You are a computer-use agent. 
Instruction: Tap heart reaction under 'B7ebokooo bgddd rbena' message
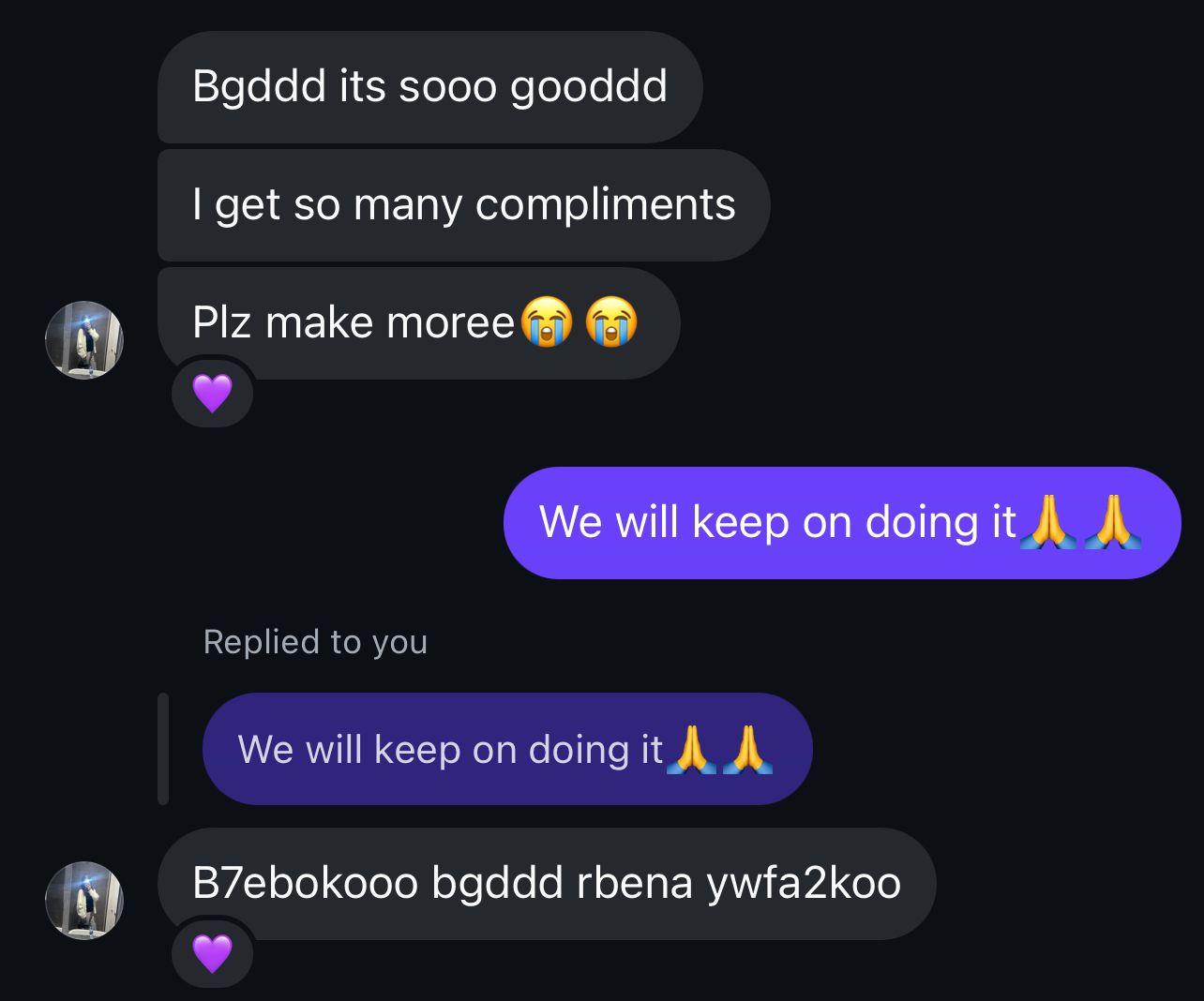click(x=212, y=953)
